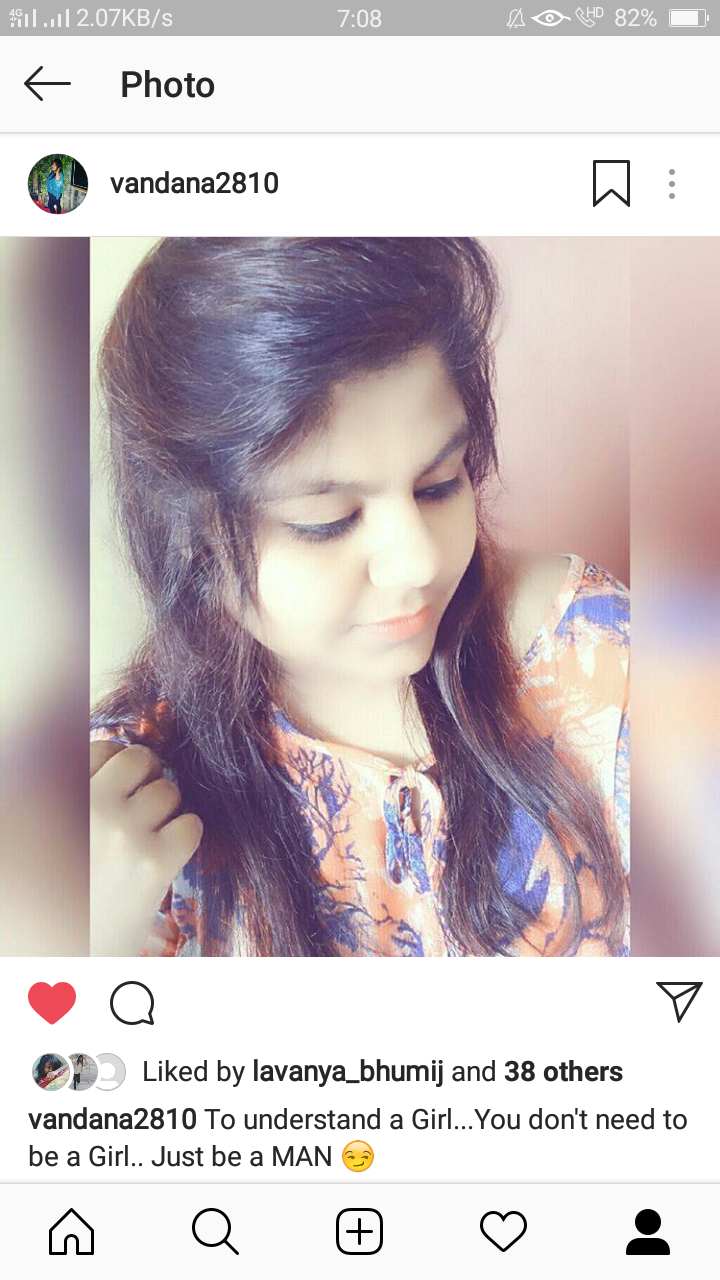Tap the vandana2810 username in the post header
The width and height of the screenshot is (720, 1280).
point(194,184)
